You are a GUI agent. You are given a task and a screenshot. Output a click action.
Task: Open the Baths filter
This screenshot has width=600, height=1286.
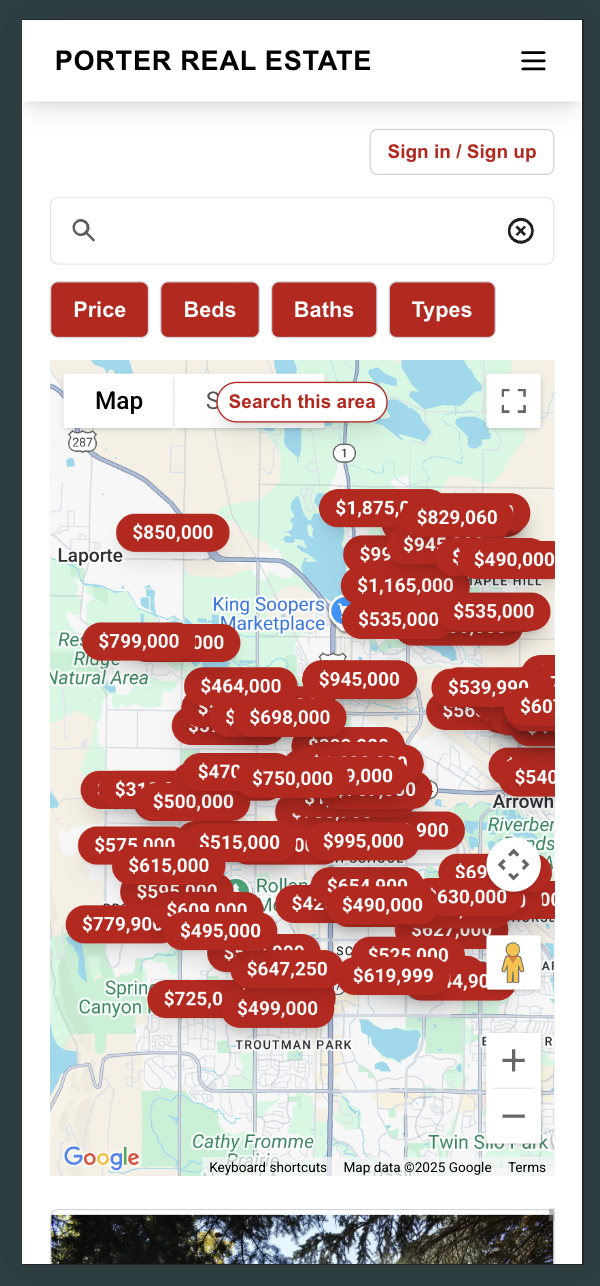tap(323, 310)
